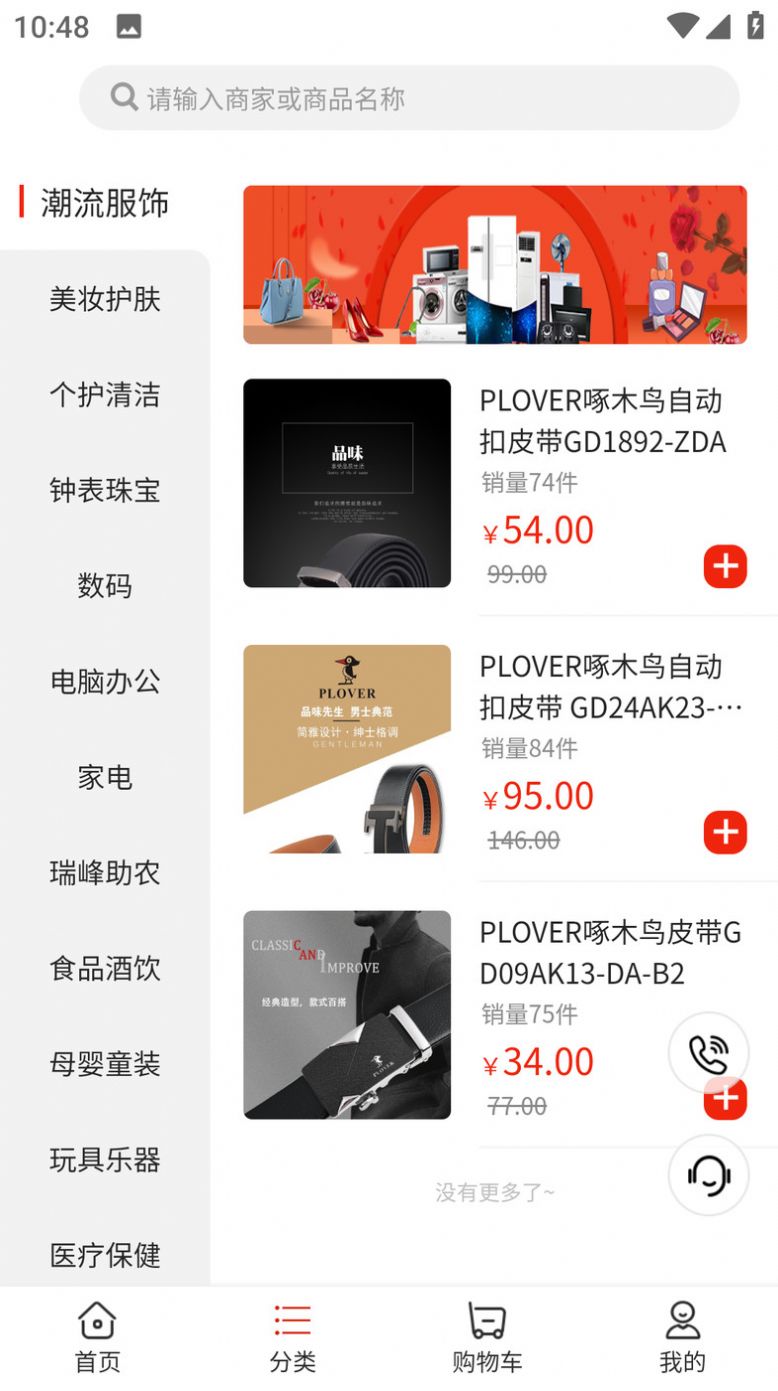The height and width of the screenshot is (1391, 778).
Task: Open 医疗保健 category at sidebar bottom
Action: click(x=104, y=1255)
